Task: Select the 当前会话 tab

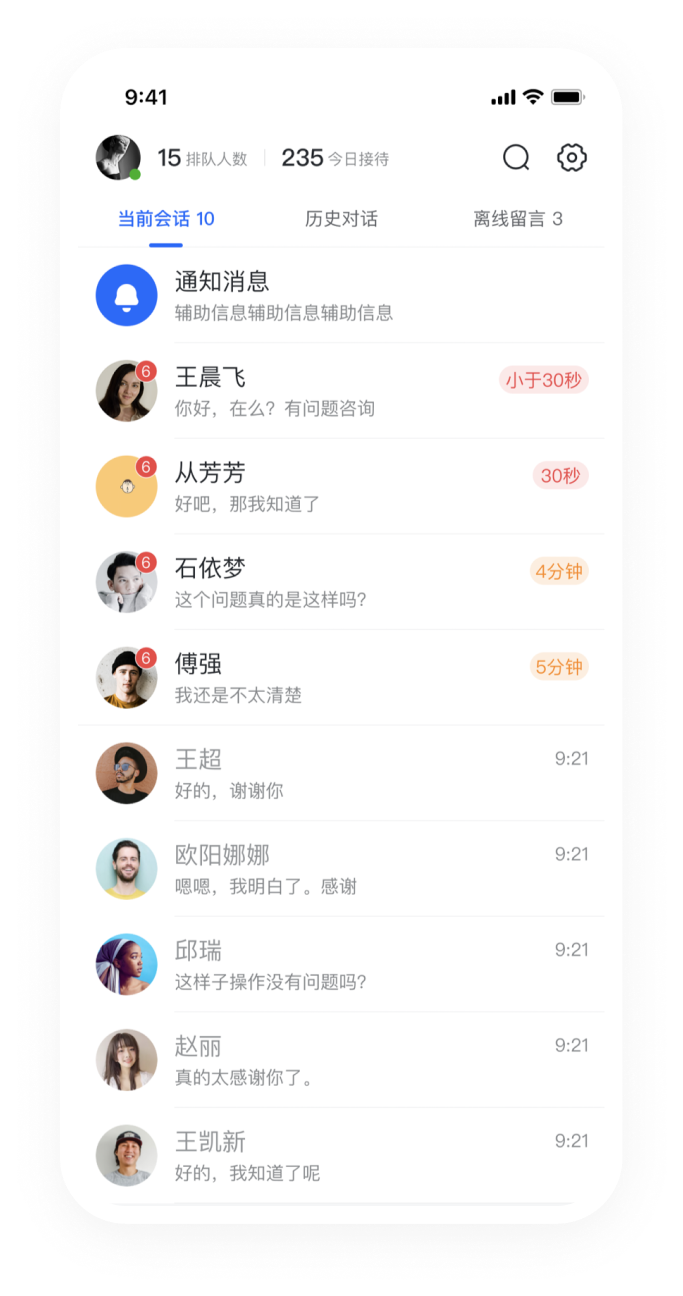Action: pos(165,219)
